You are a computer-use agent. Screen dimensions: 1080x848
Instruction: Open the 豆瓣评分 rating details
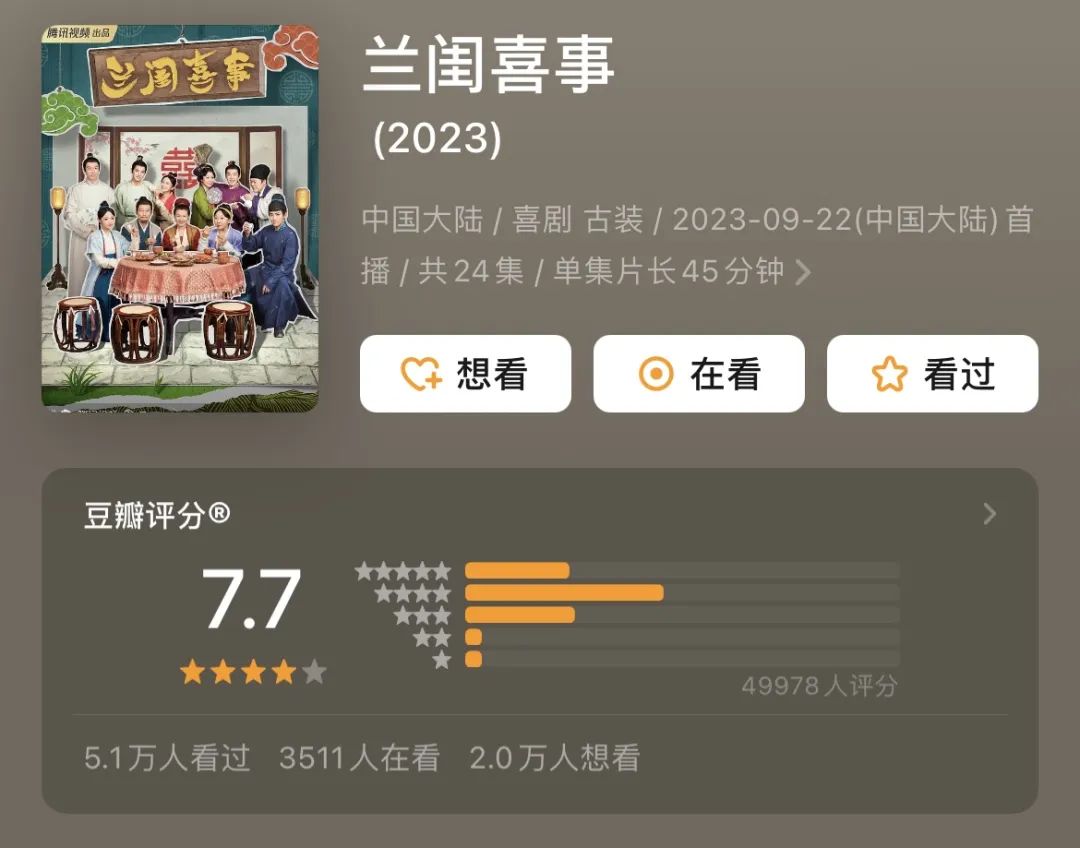(989, 514)
